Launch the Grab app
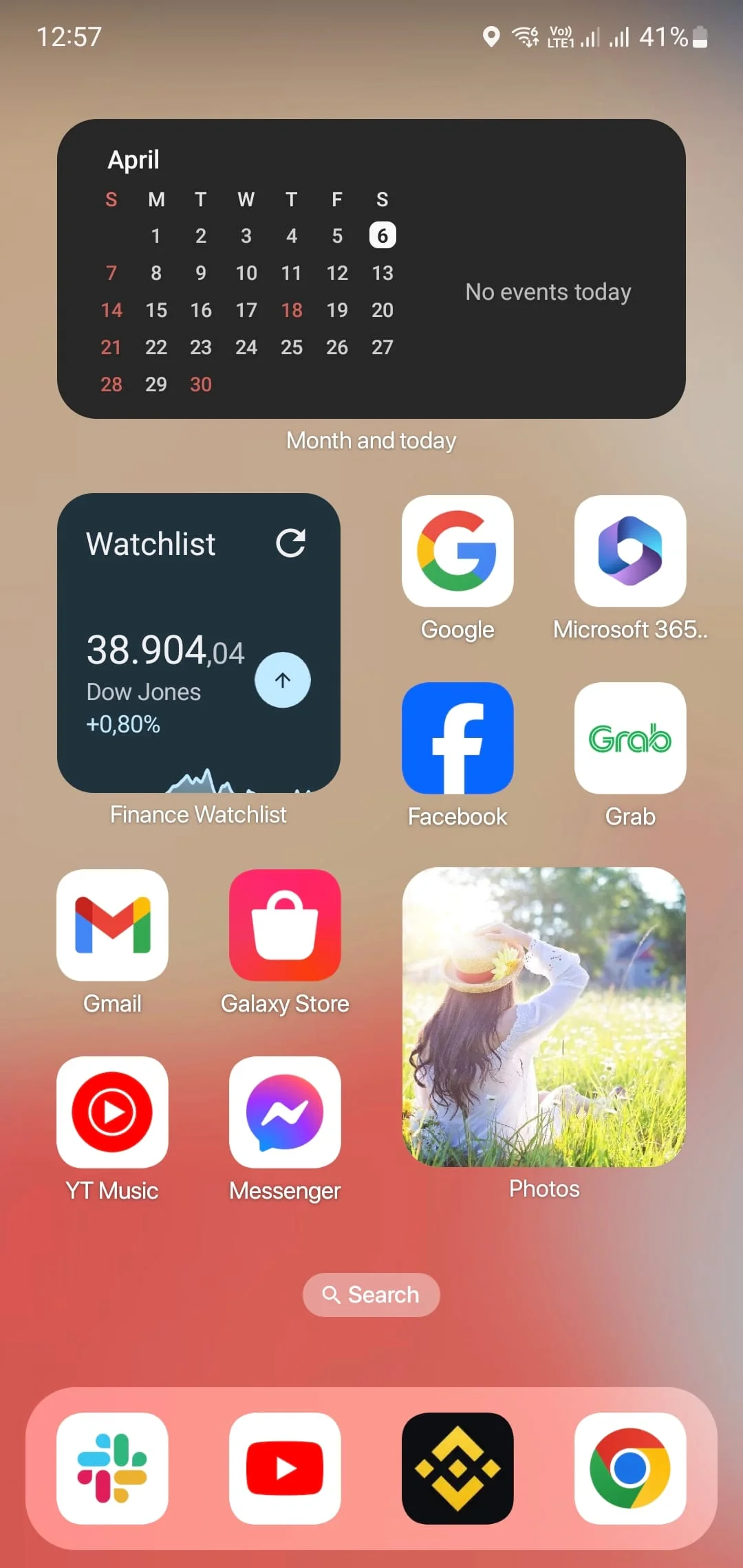This screenshot has width=743, height=1568. 629,738
